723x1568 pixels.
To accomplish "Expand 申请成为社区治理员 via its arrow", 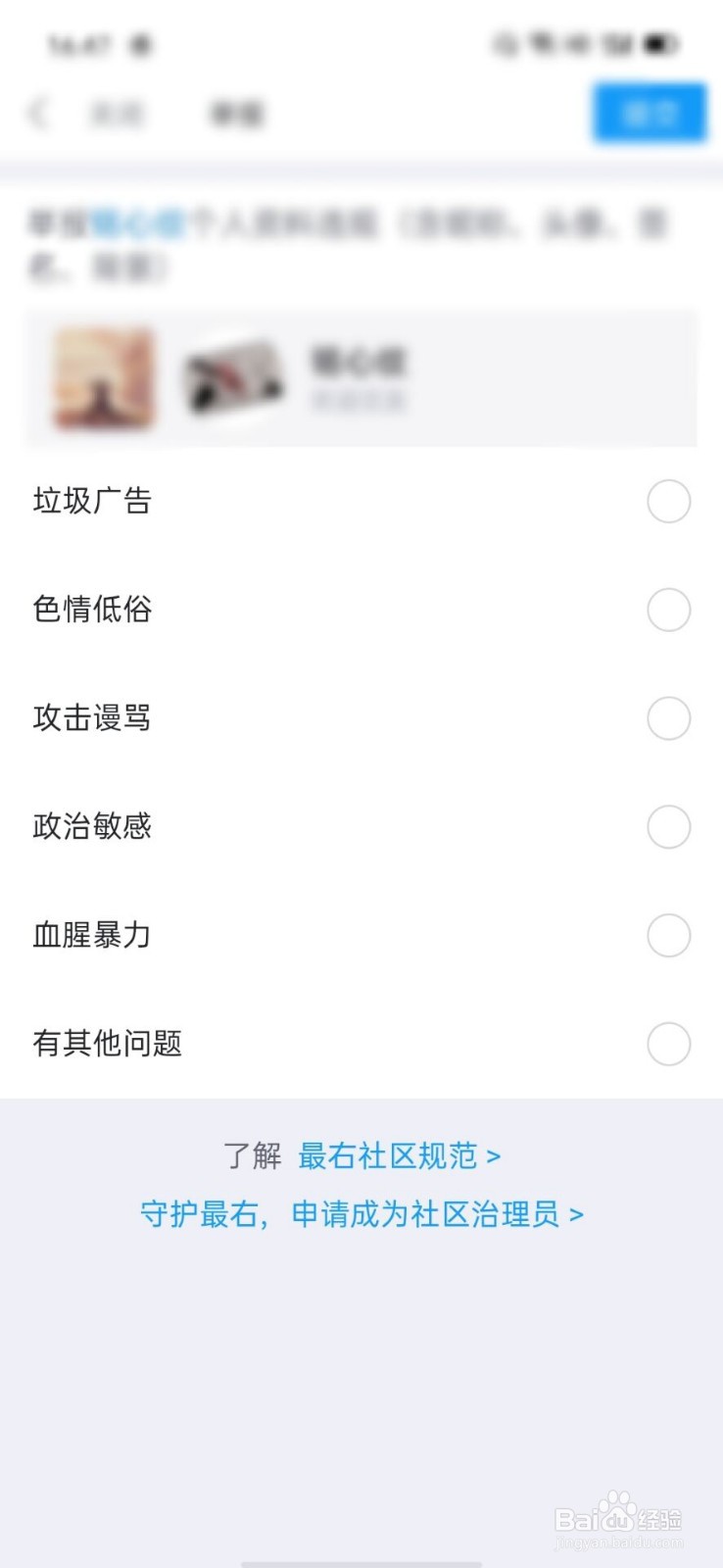I will click(x=576, y=1215).
